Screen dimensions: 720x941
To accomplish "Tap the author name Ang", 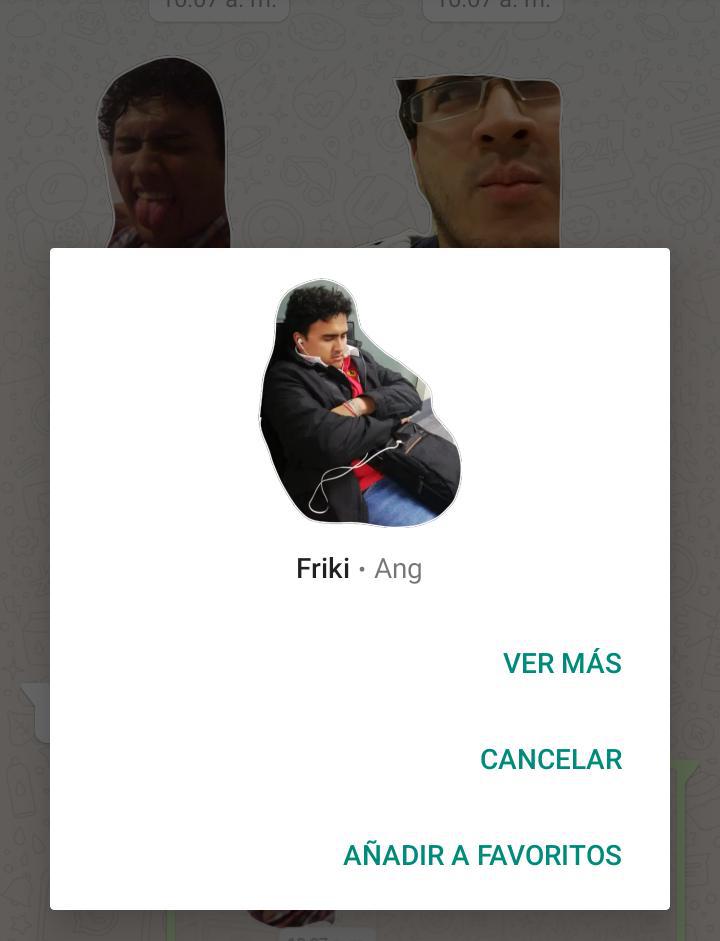I will click(398, 568).
